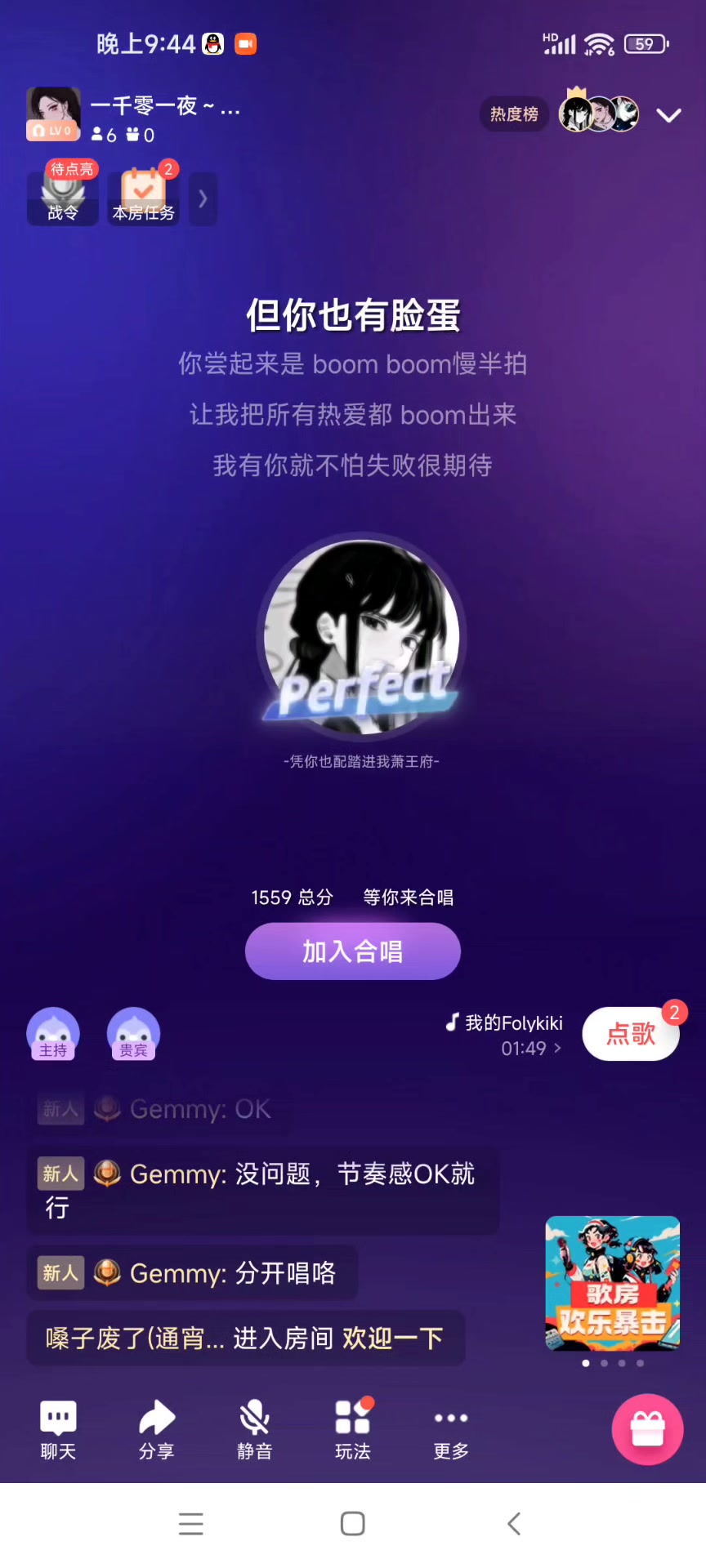Open the room owner's avatar
Screen dimensions: 706x1568
point(53,112)
